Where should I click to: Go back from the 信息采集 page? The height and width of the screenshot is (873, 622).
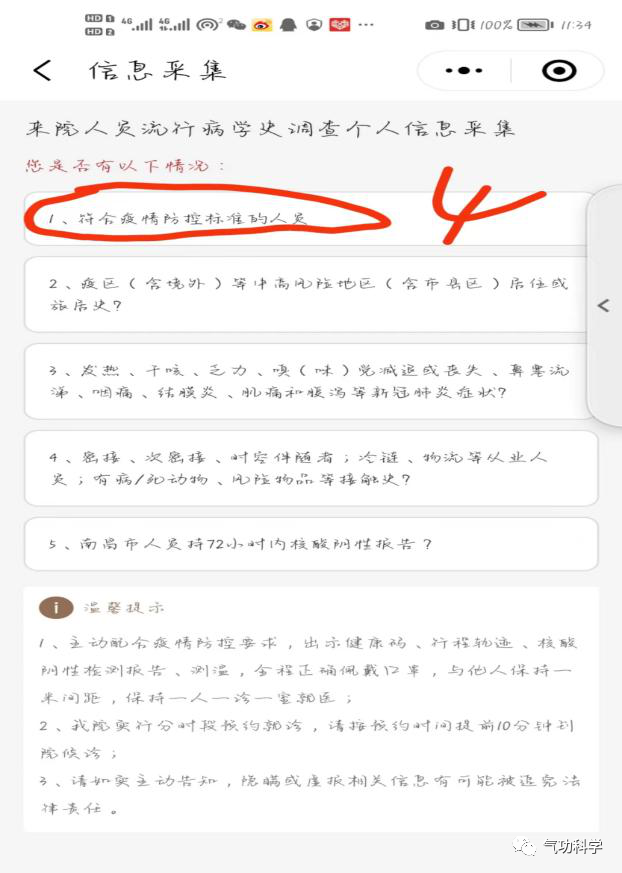pos(41,71)
